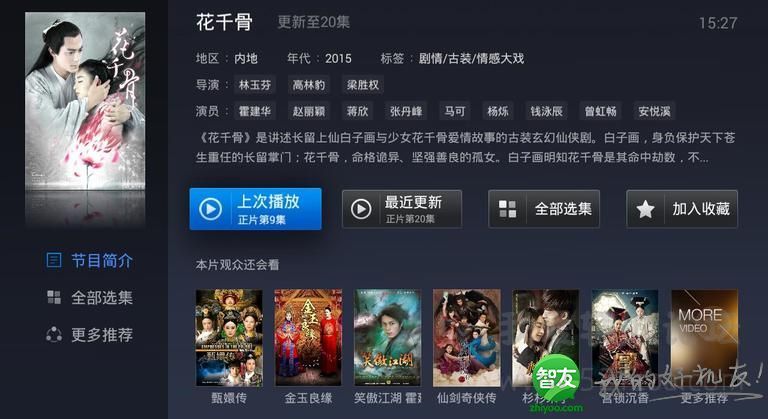Select actor 霍建华
The width and height of the screenshot is (768, 419).
coord(254,111)
